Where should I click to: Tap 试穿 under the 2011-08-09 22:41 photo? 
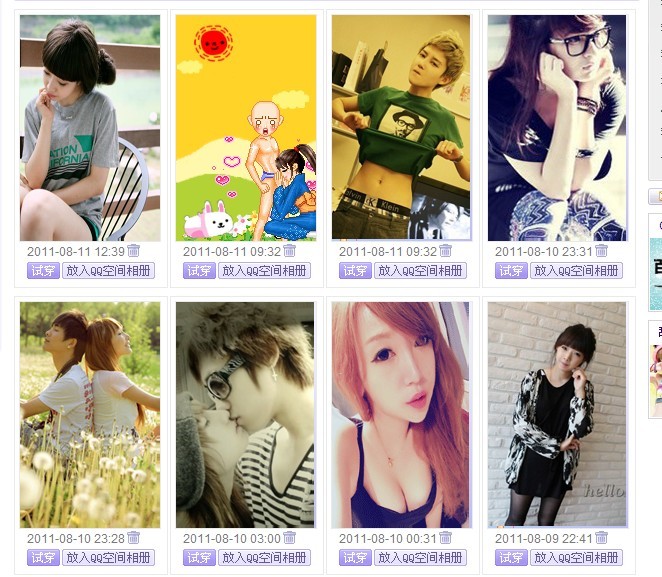511,557
